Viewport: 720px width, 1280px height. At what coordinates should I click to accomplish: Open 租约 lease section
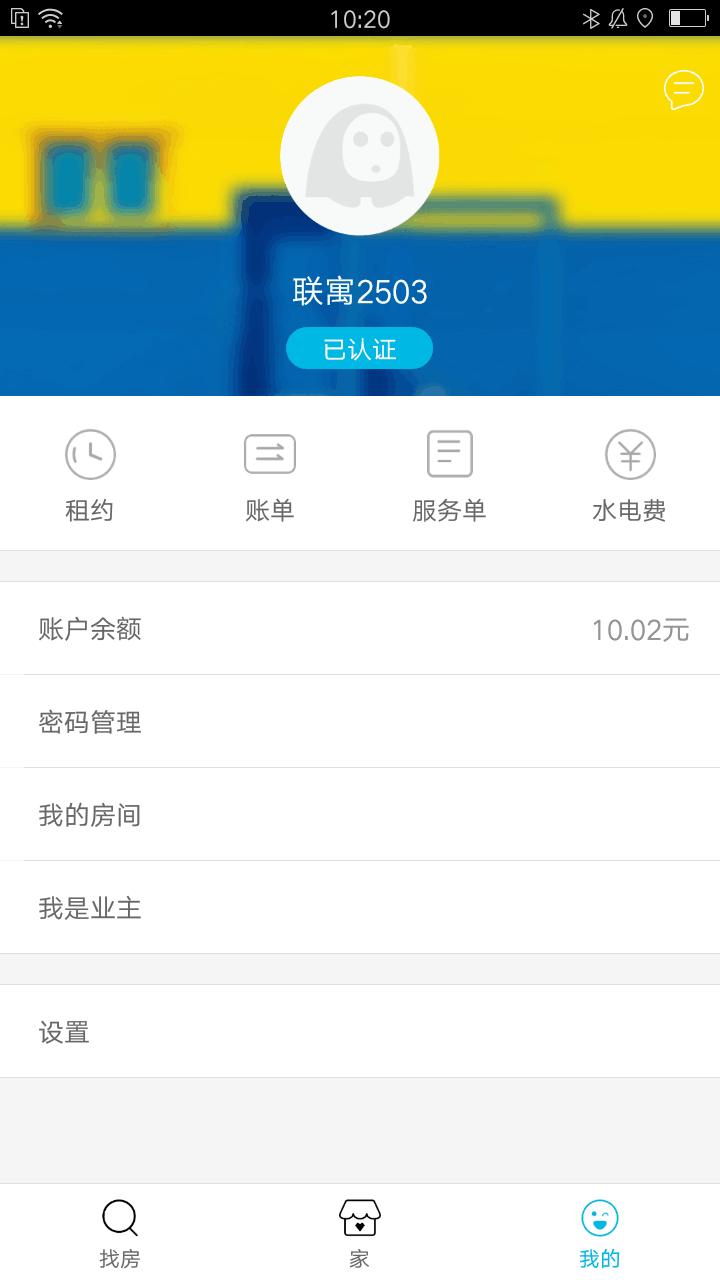tap(90, 476)
